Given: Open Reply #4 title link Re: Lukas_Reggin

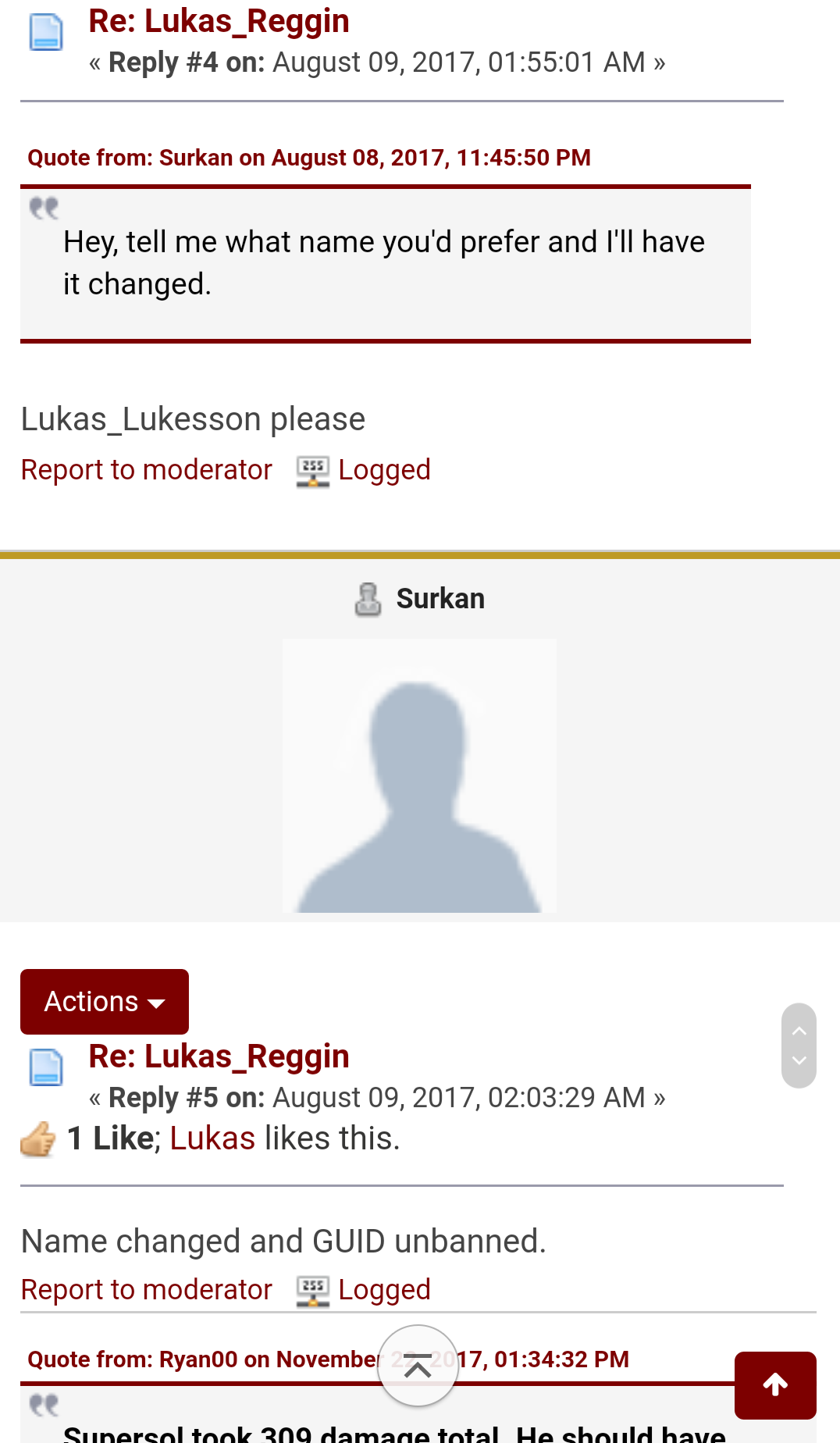Looking at the screenshot, I should [x=219, y=22].
